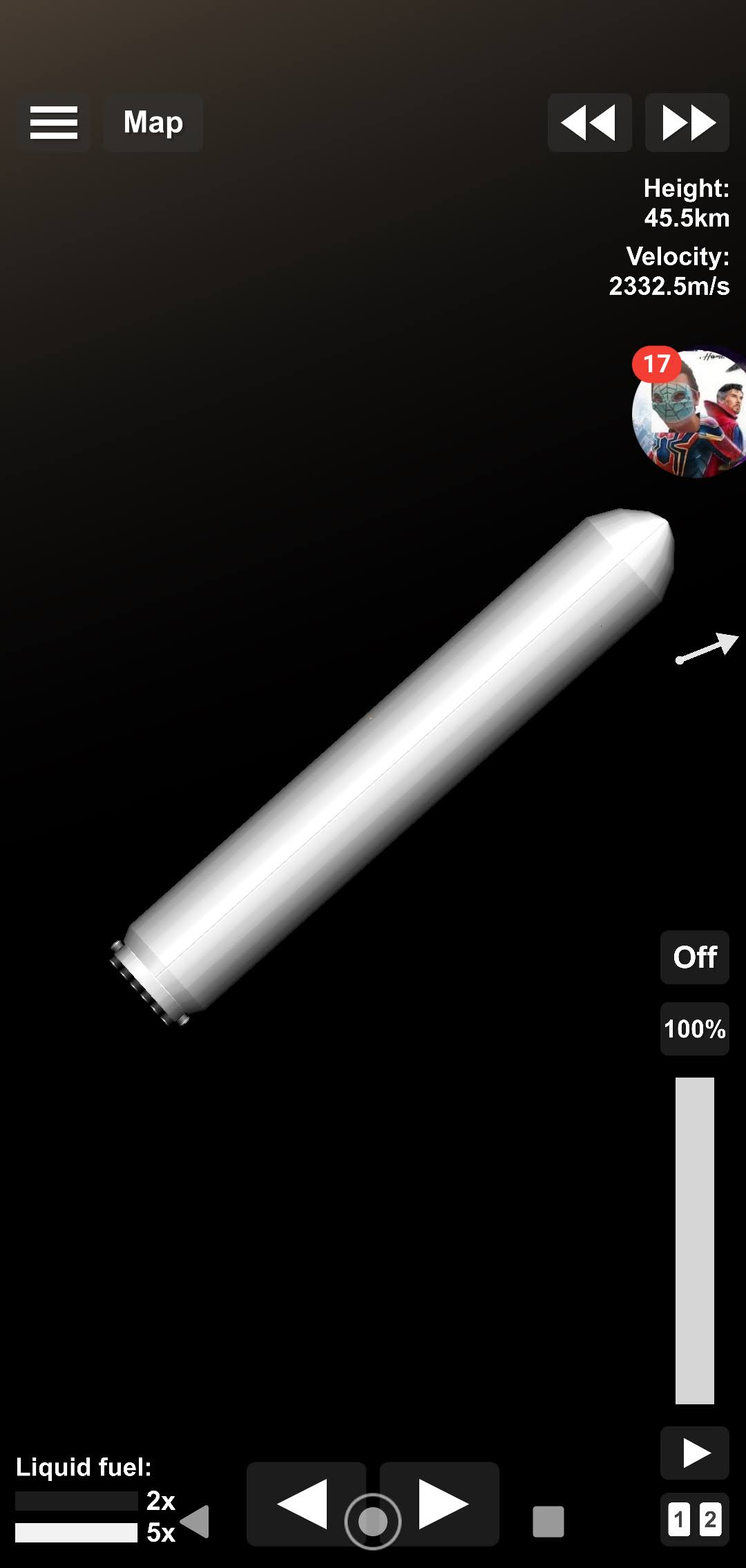Image resolution: width=746 pixels, height=1568 pixels.
Task: Open the floating chat head with 17 notifications
Action: (689, 412)
